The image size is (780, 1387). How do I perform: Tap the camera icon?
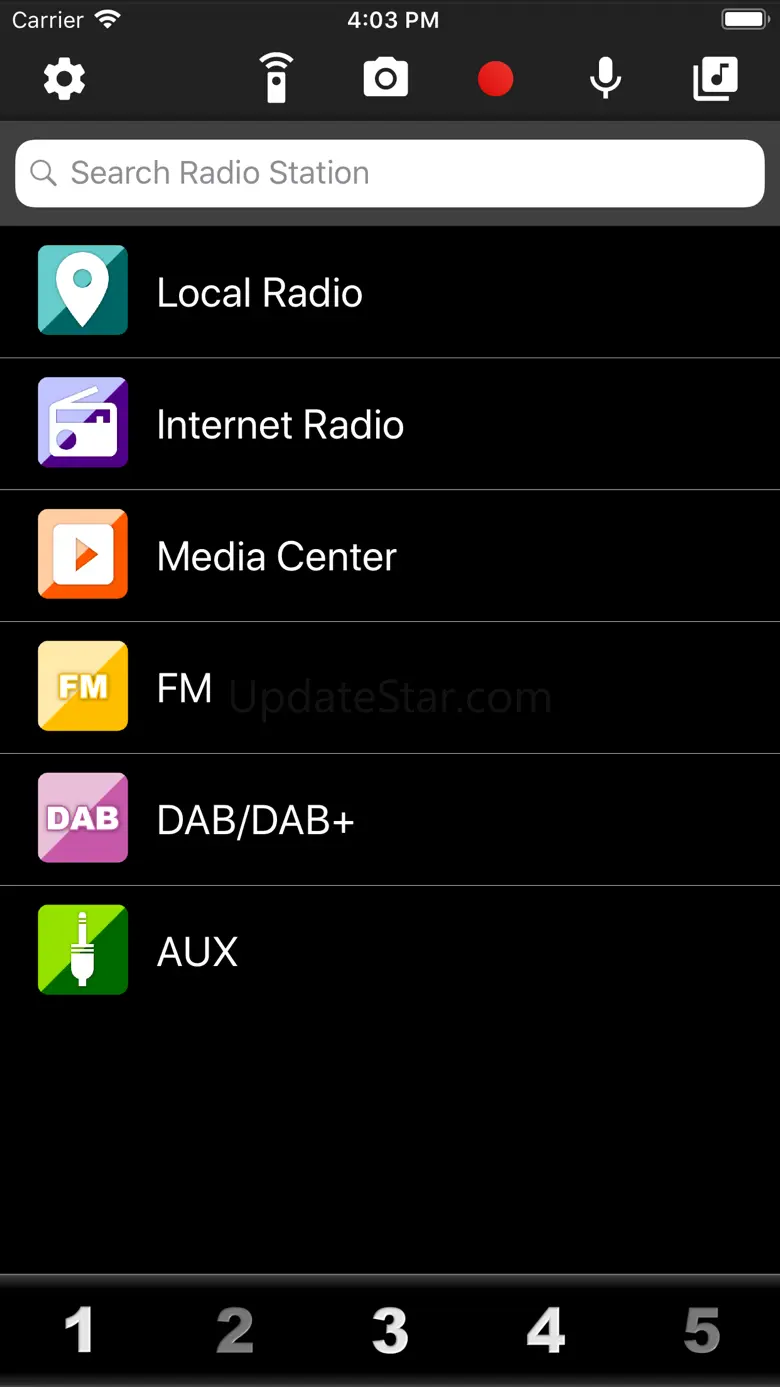click(386, 79)
